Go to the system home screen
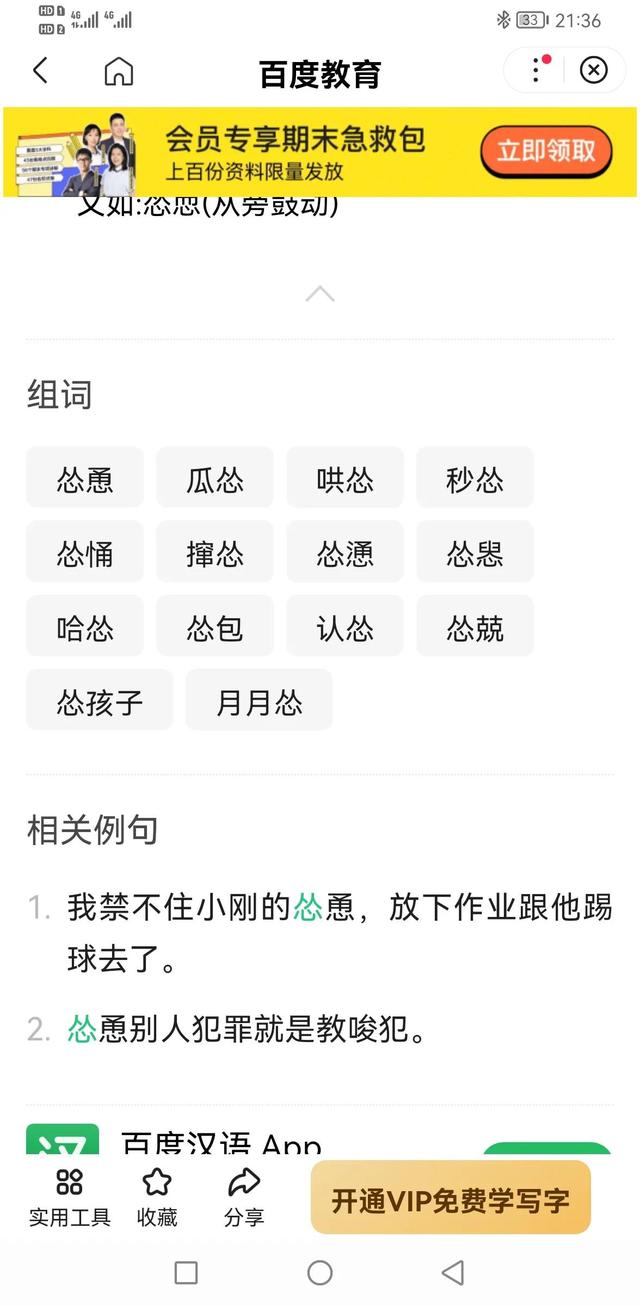The height and width of the screenshot is (1306, 640). pyautogui.click(x=320, y=1272)
